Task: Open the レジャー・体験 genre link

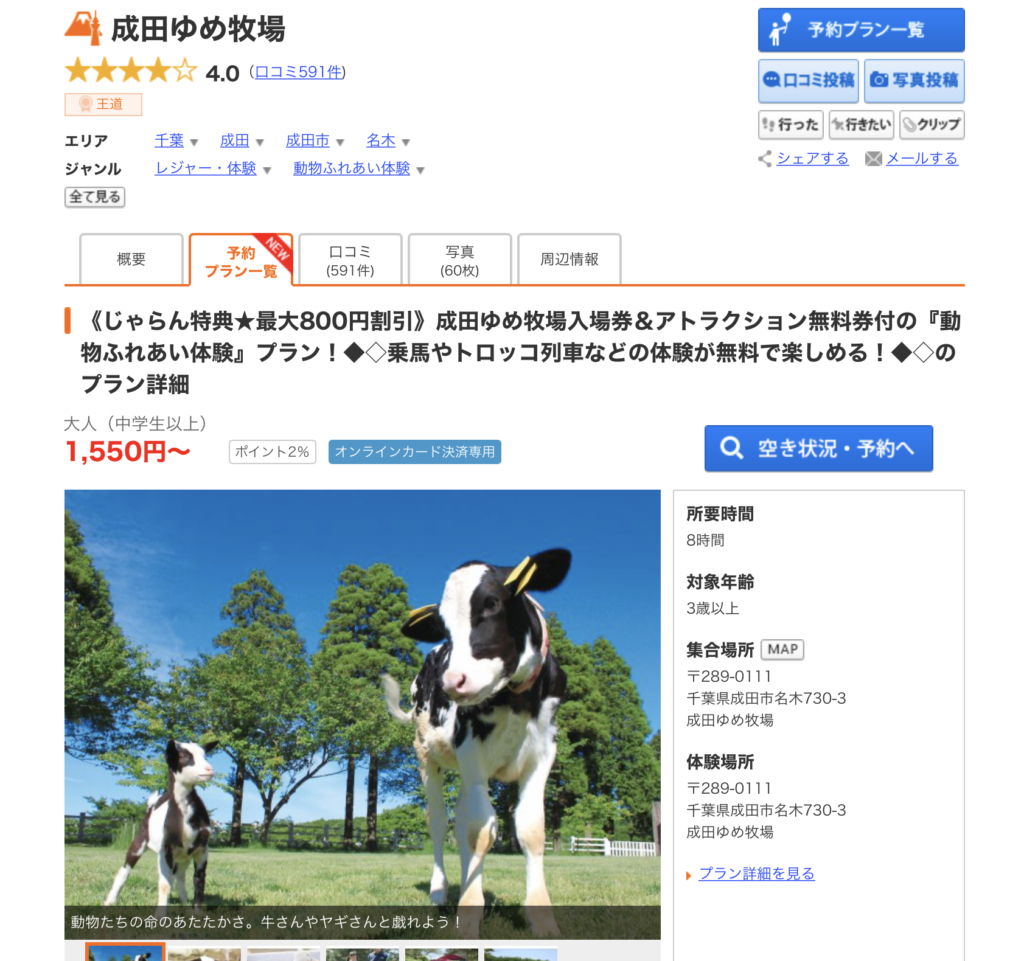Action: click(205, 169)
